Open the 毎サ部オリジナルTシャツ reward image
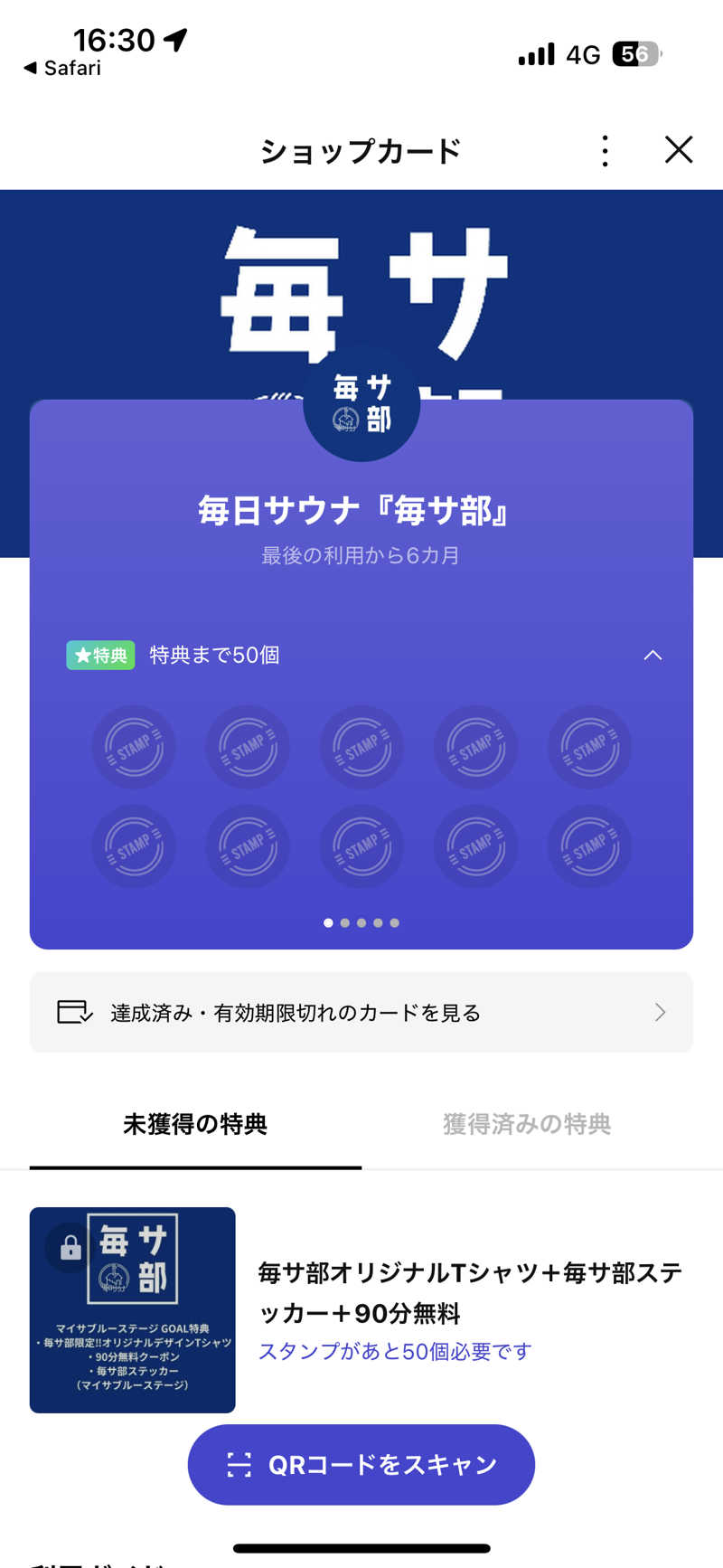The image size is (723, 1568). [x=133, y=1309]
